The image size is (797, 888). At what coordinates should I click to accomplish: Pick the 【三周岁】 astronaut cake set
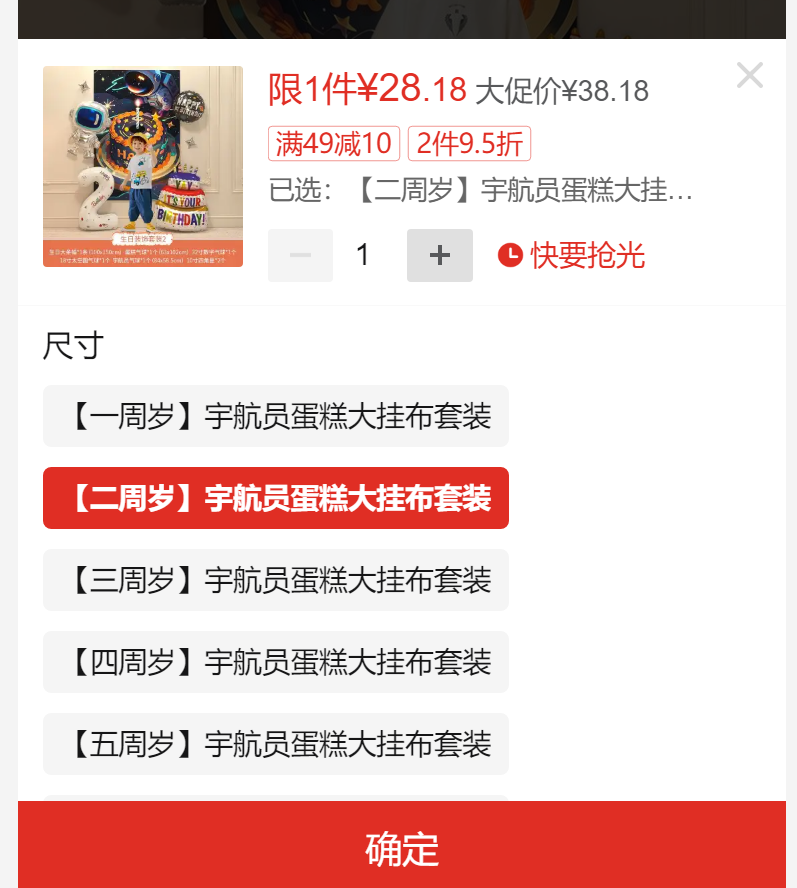(x=276, y=580)
